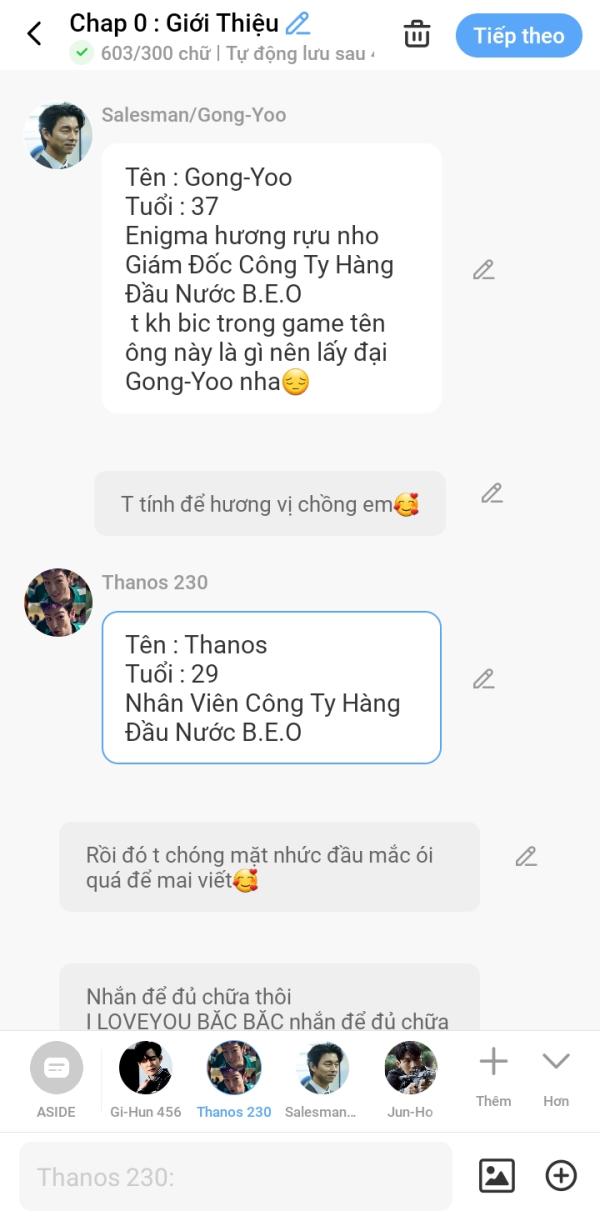Add a new character with Thêm

[493, 1077]
